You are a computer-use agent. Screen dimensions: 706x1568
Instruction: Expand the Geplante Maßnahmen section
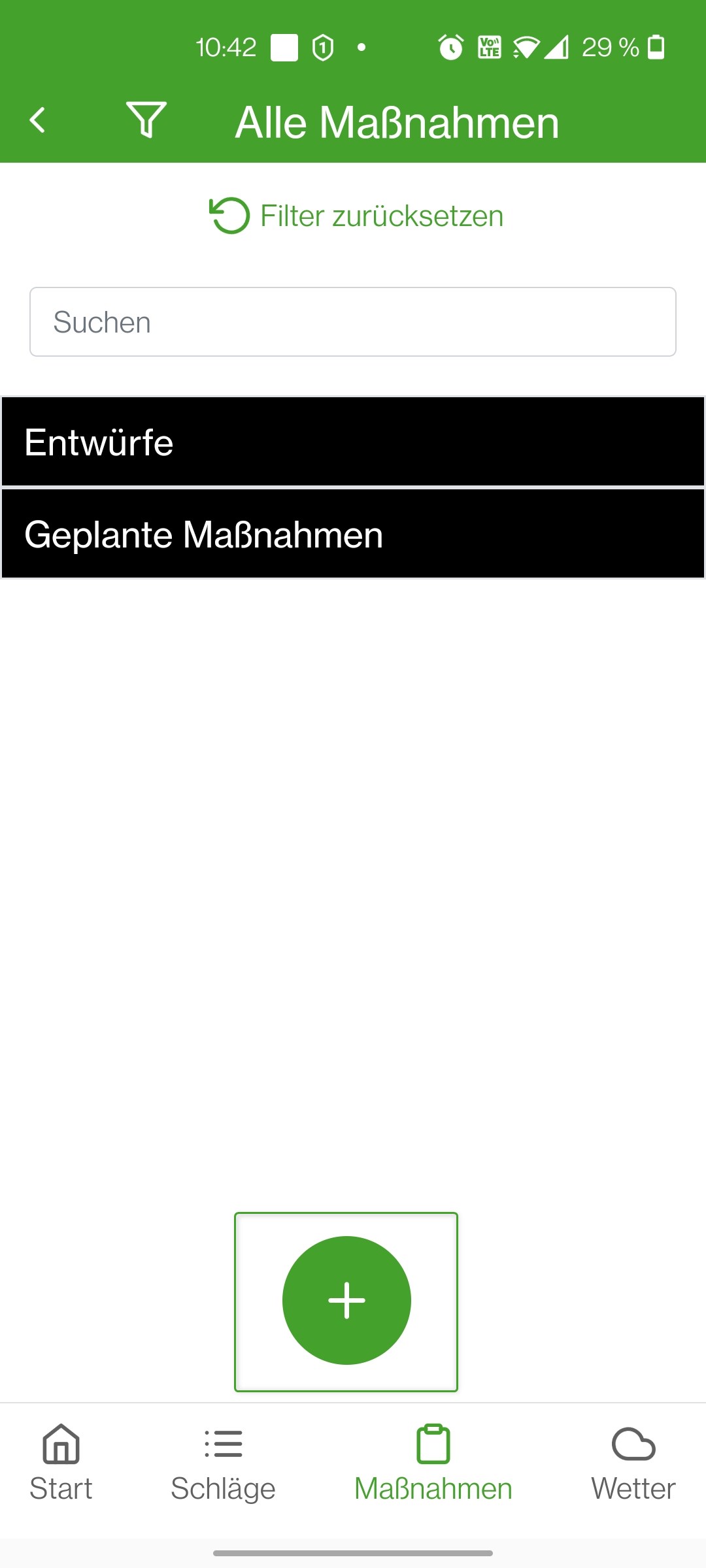click(x=353, y=534)
